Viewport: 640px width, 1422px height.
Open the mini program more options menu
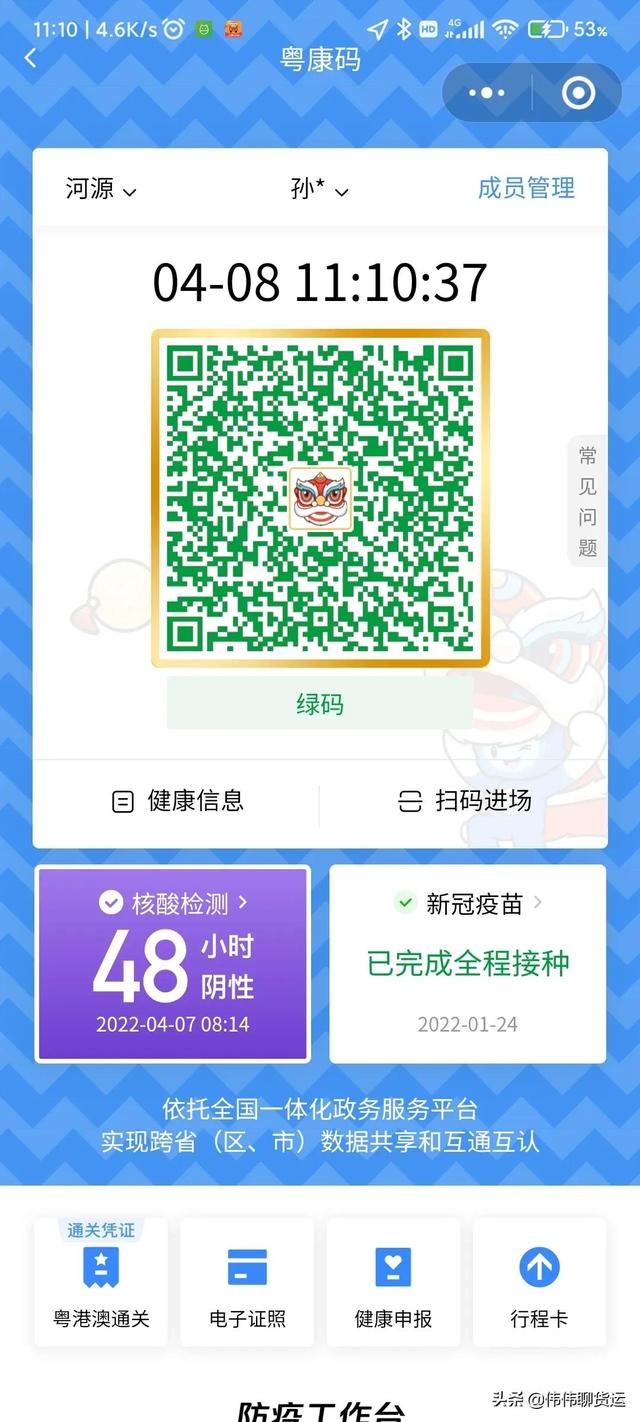click(487, 93)
